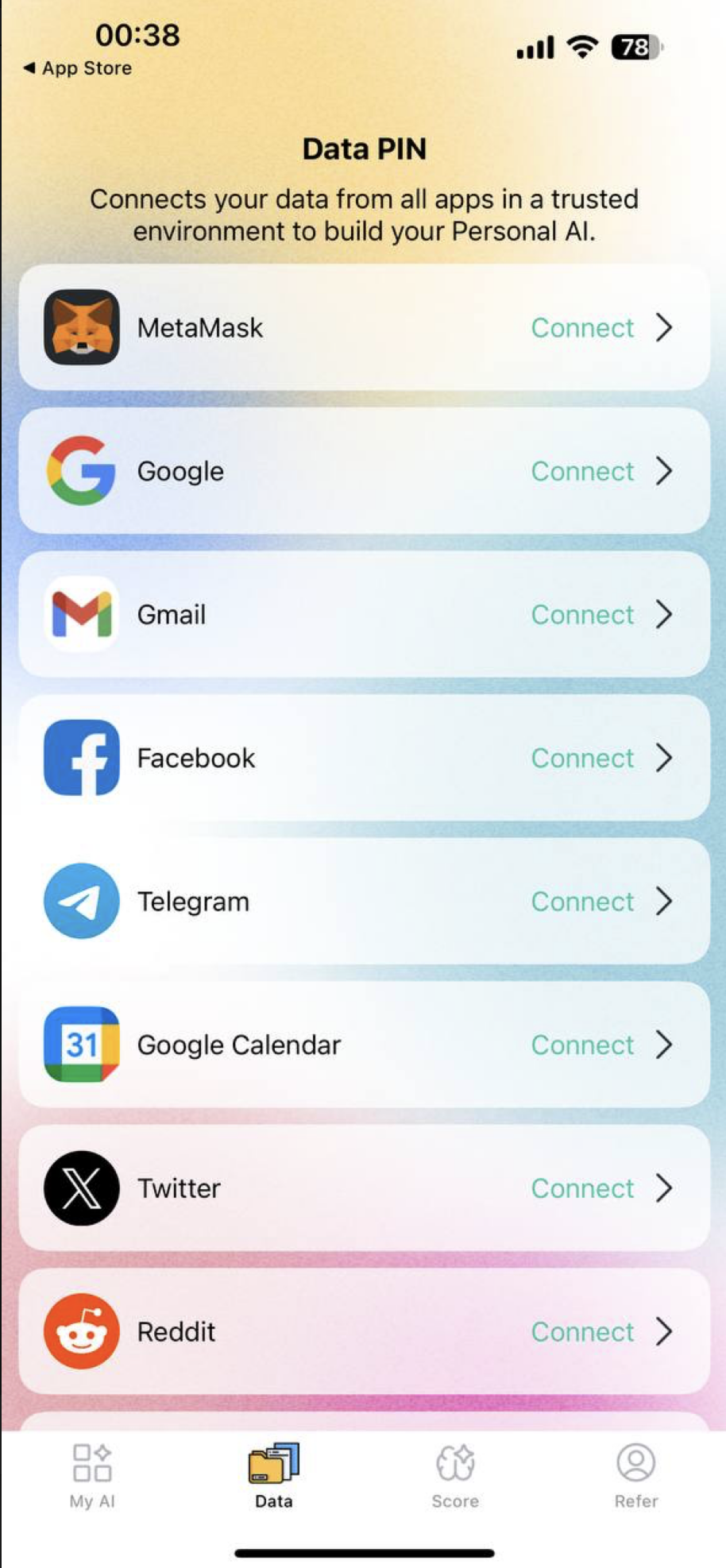Open the Refer tab
The height and width of the screenshot is (1568, 726).
(x=636, y=1476)
